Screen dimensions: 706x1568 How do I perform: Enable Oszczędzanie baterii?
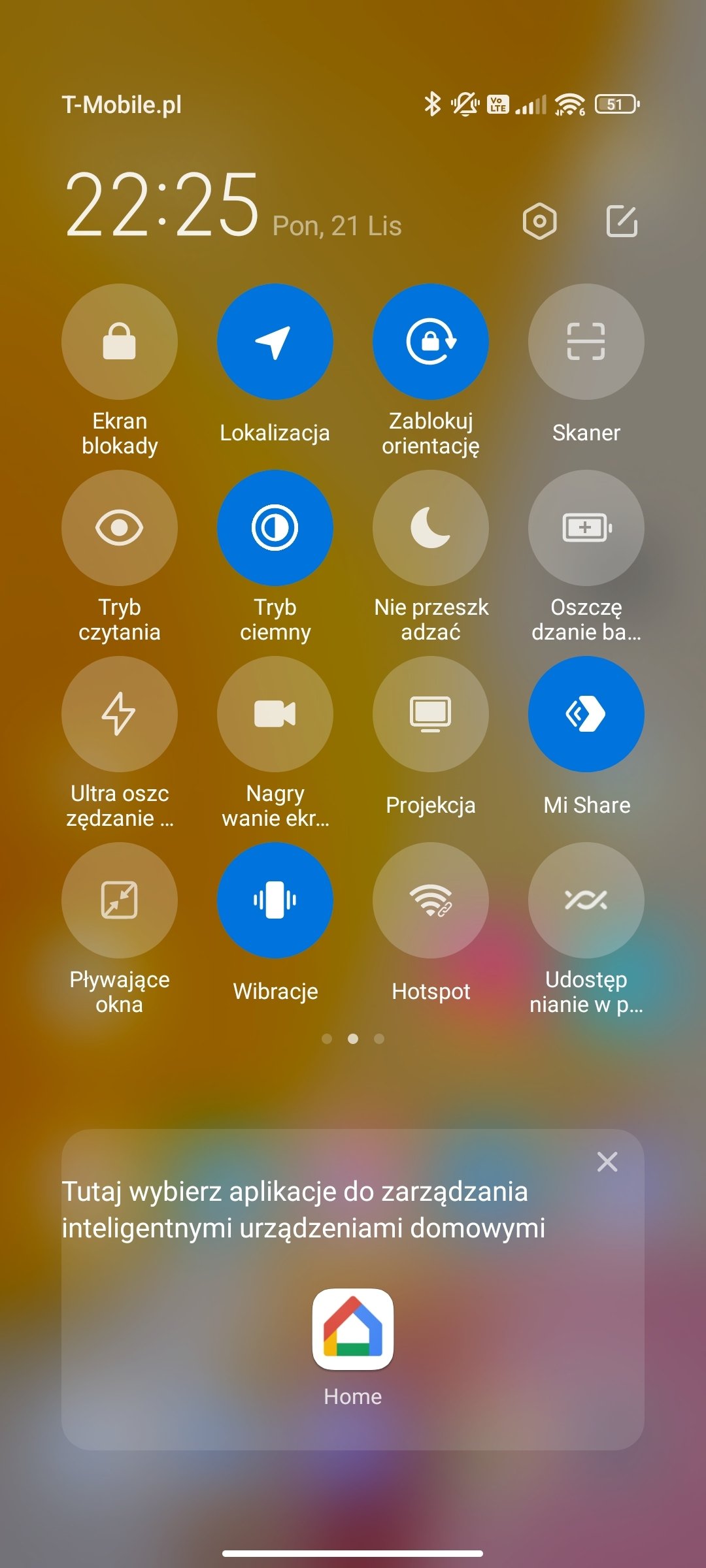pyautogui.click(x=586, y=528)
